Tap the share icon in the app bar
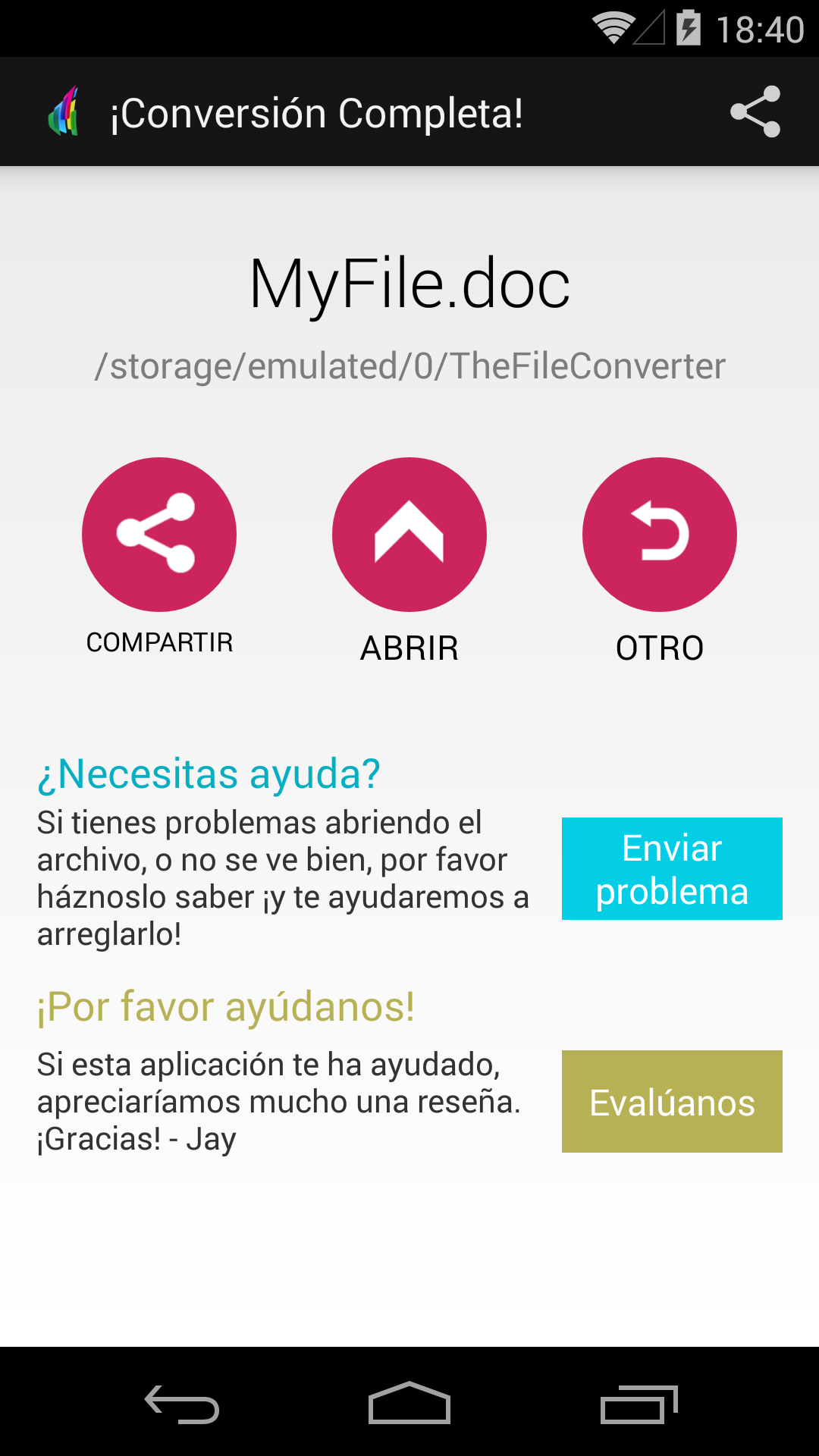 tap(755, 111)
